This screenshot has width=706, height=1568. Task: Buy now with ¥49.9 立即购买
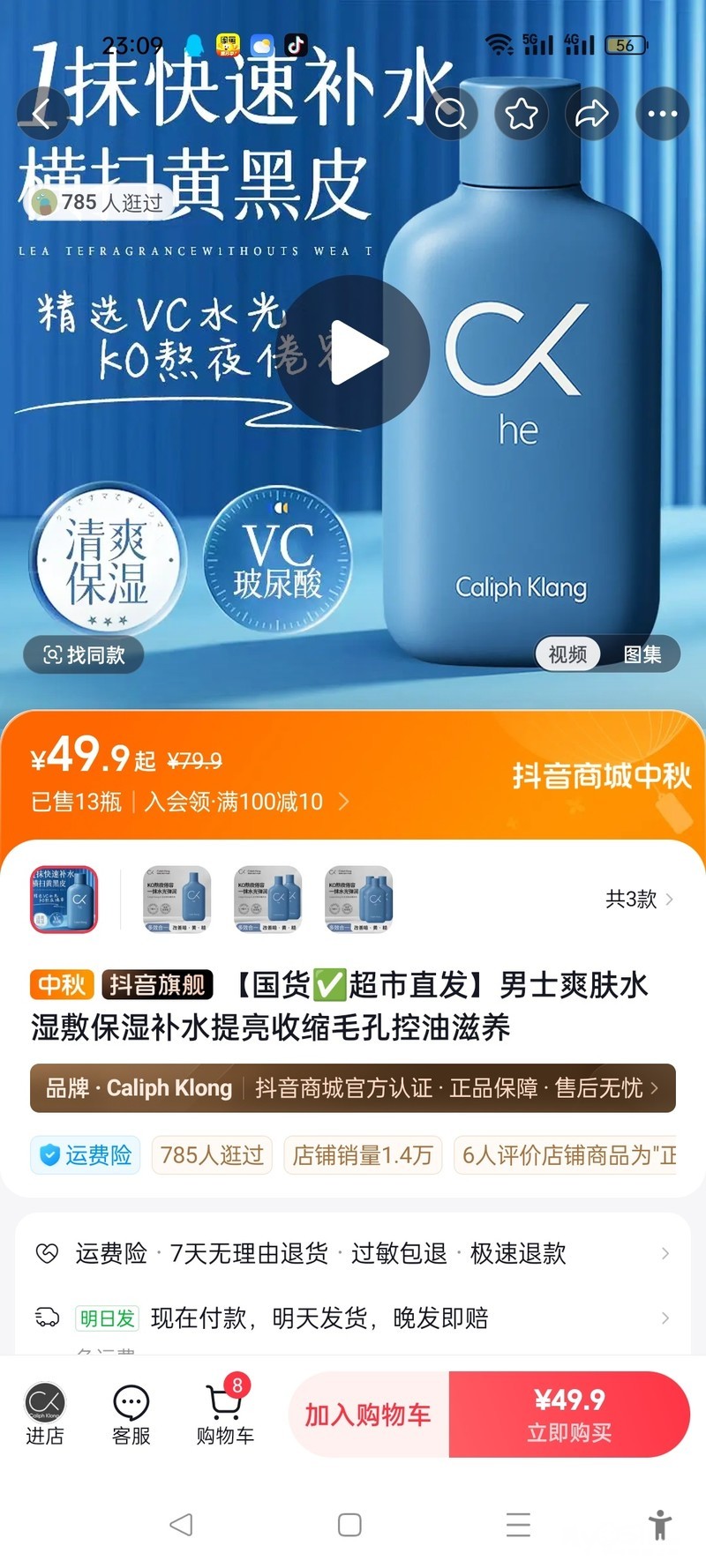point(569,1415)
